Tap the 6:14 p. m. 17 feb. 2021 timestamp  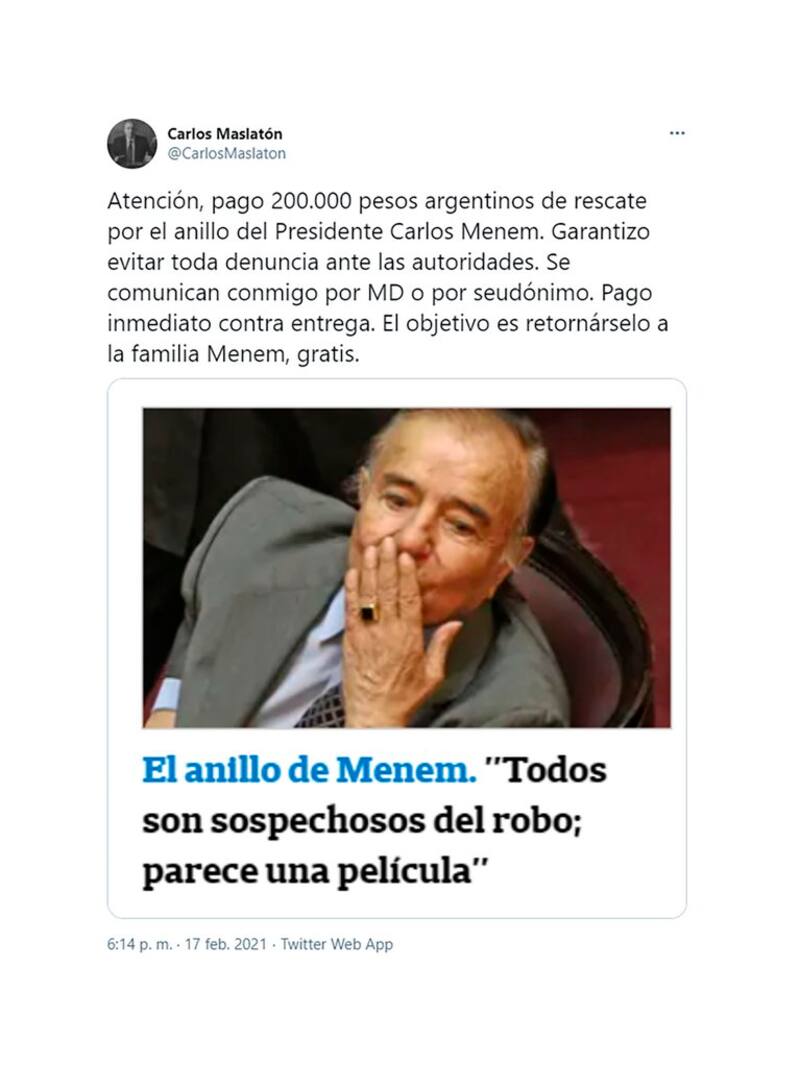[188, 944]
